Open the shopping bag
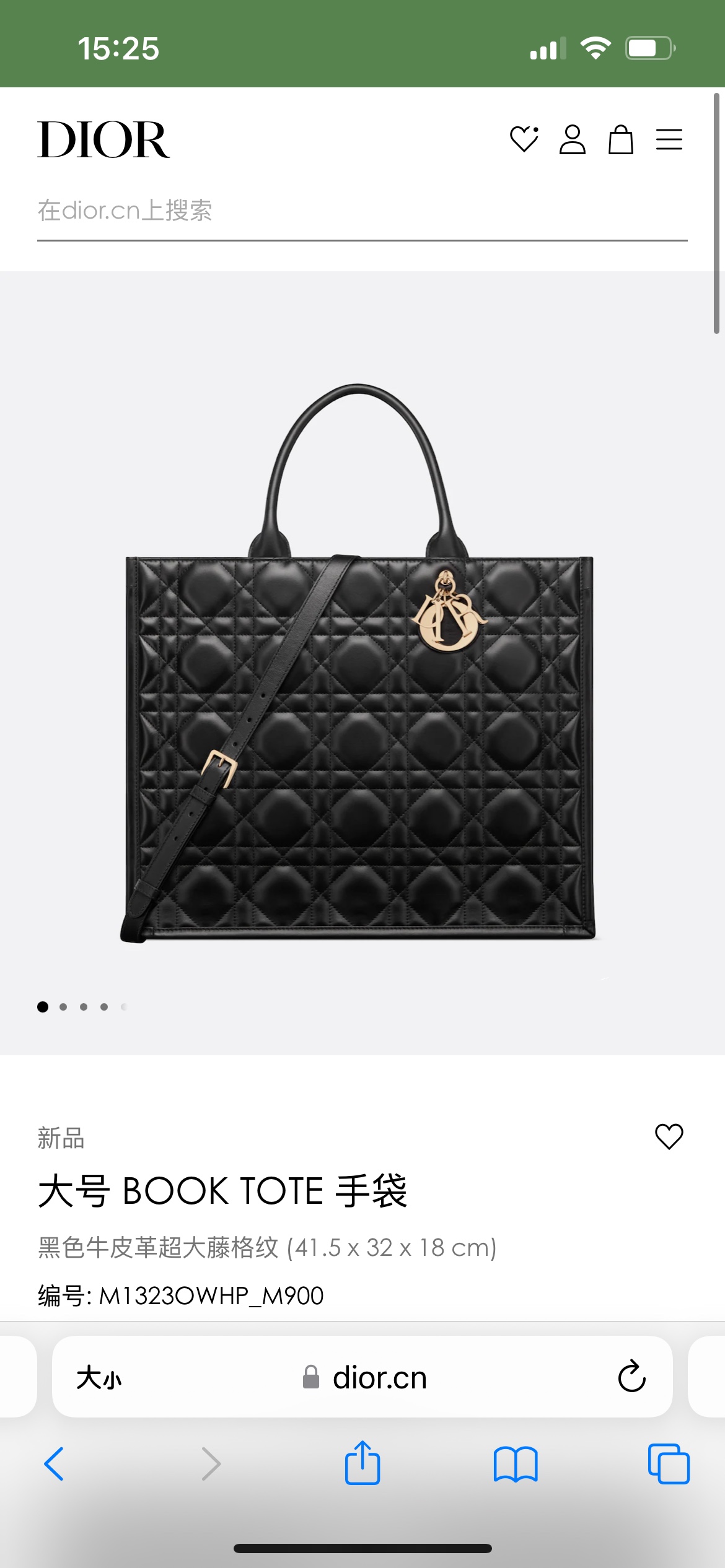The width and height of the screenshot is (725, 1568). coord(620,139)
